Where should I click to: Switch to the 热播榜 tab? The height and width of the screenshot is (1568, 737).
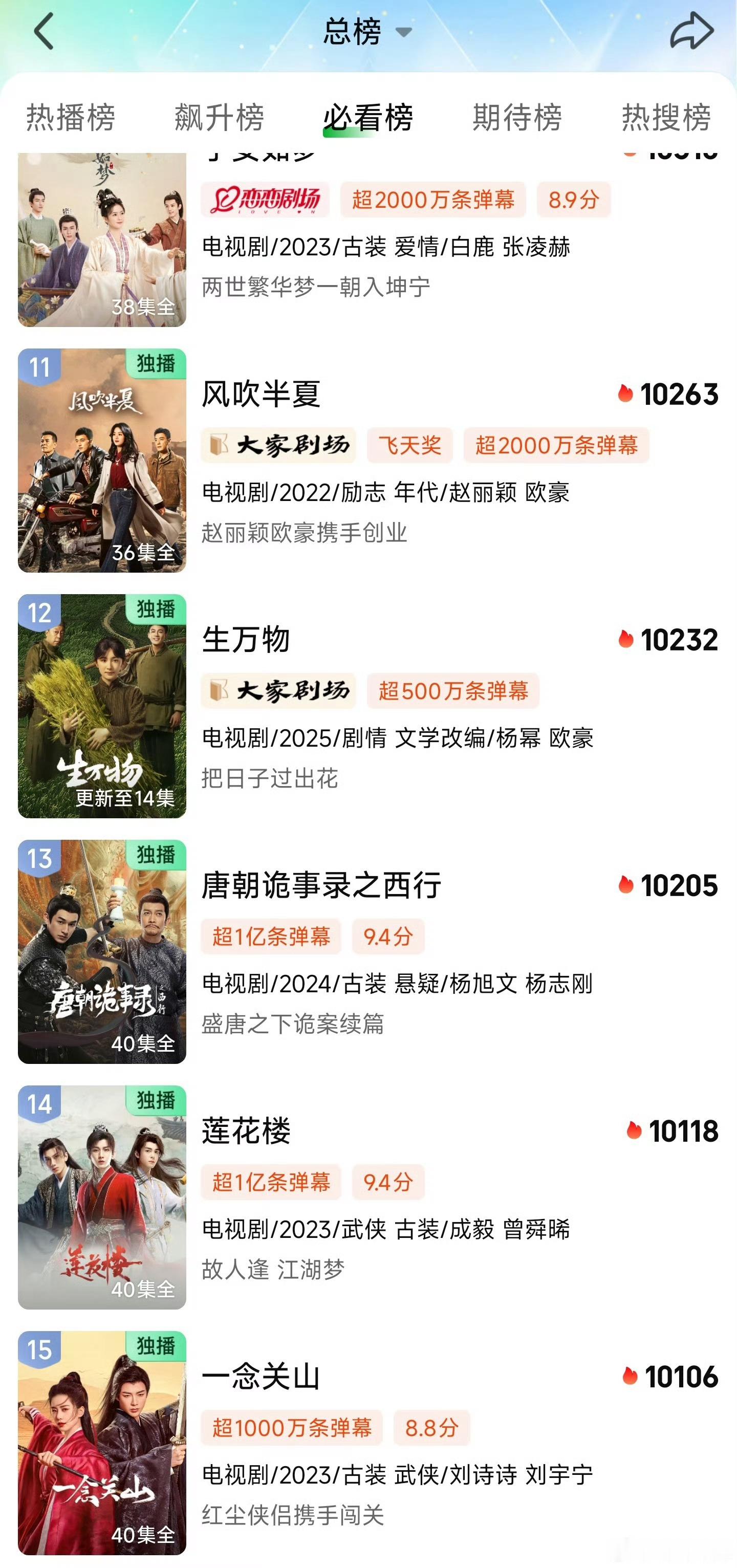coord(71,117)
